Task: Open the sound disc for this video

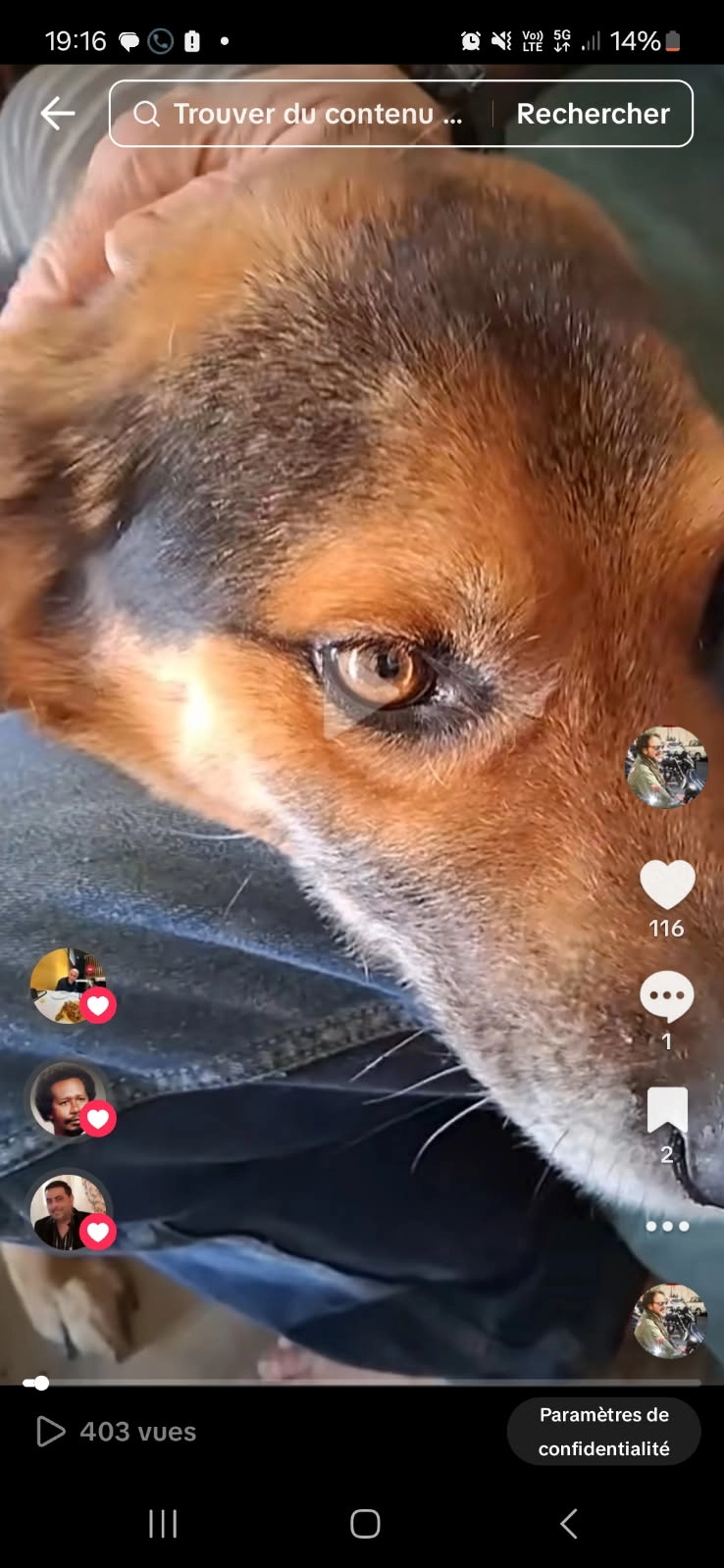Action: (669, 1320)
